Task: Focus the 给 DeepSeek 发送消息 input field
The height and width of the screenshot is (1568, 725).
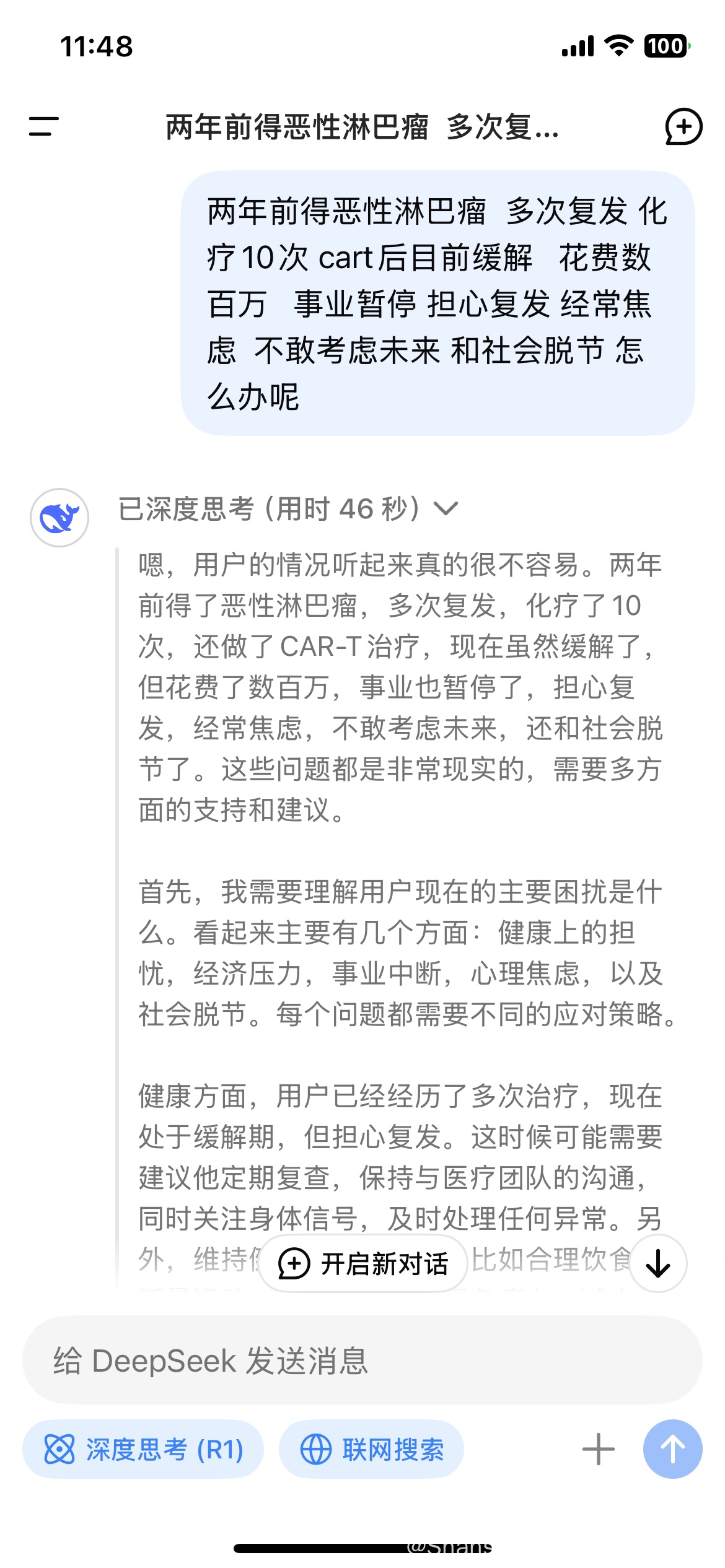Action: [362, 1361]
